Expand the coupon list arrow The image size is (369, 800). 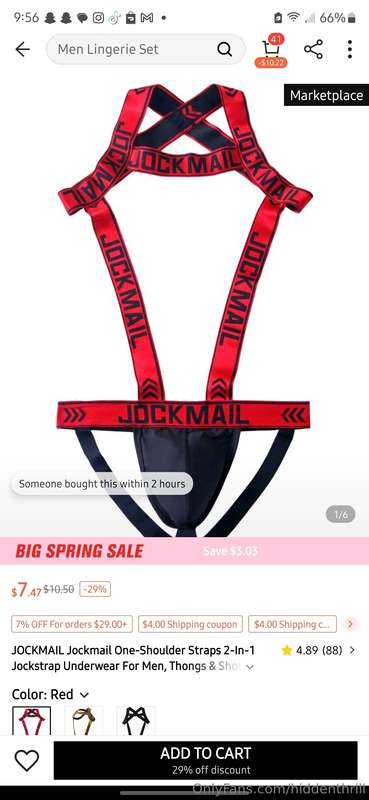click(x=350, y=623)
